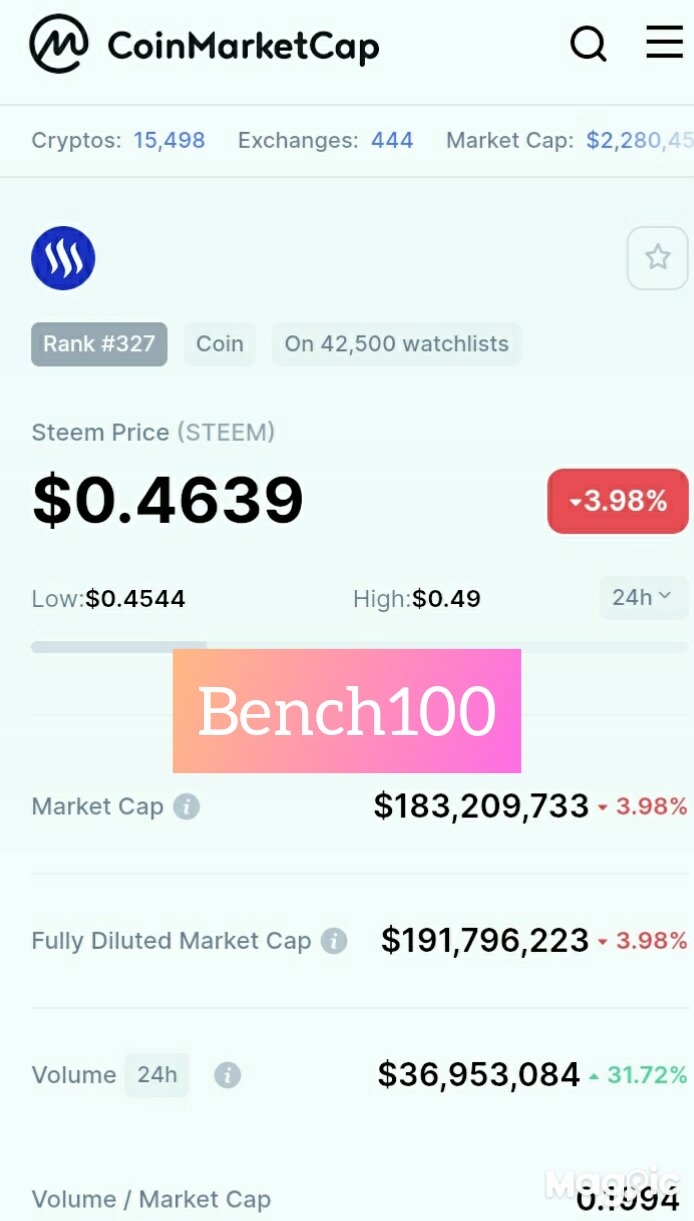Open the search magnifier icon

(588, 43)
